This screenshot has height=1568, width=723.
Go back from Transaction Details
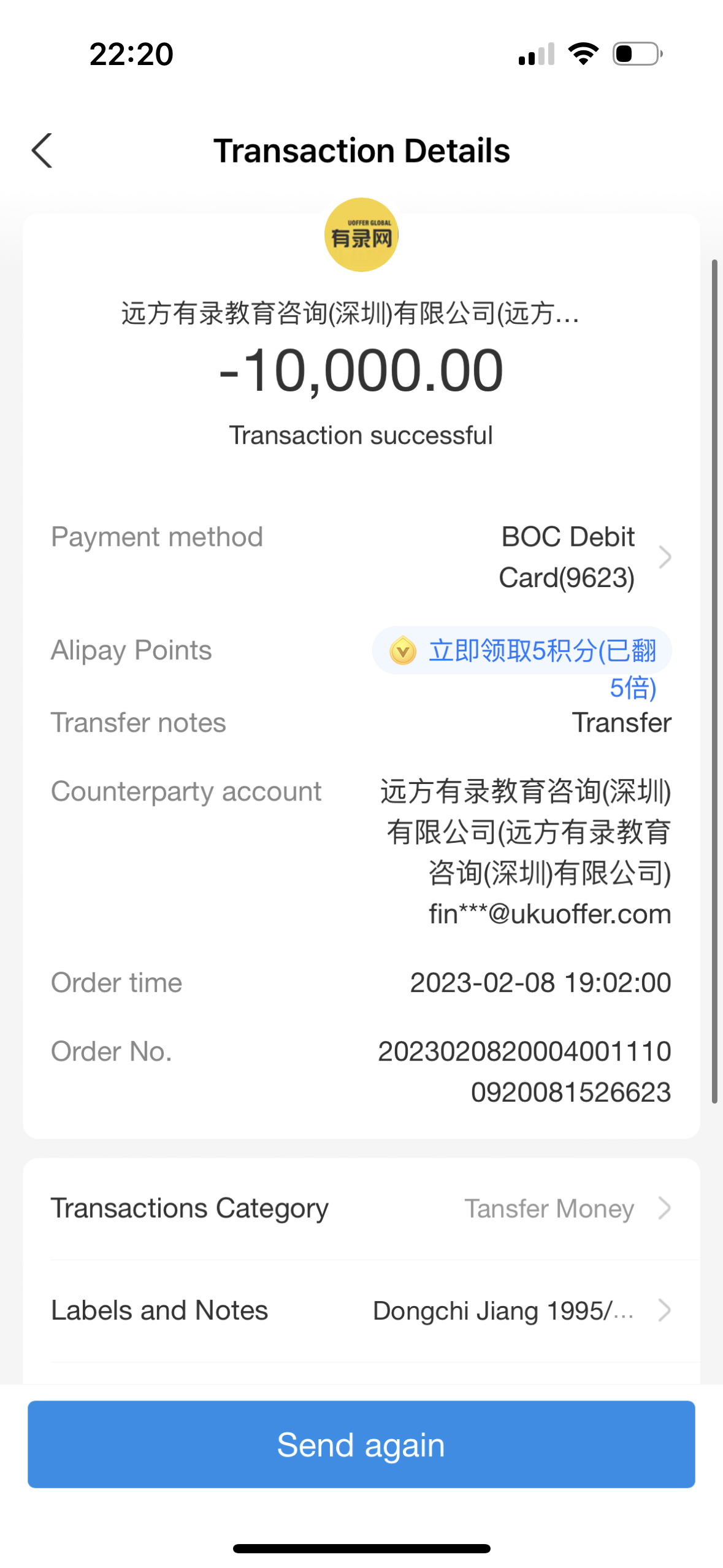[x=42, y=150]
